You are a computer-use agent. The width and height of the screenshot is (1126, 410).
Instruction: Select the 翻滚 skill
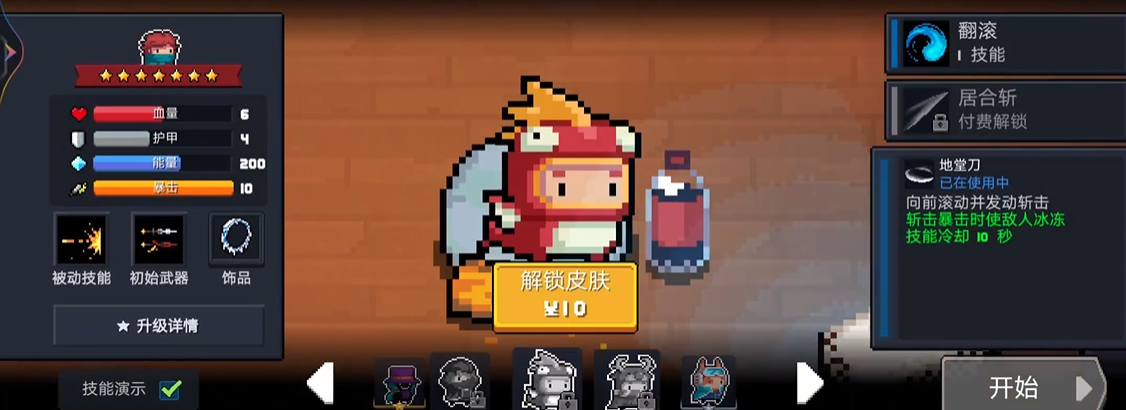point(1004,43)
